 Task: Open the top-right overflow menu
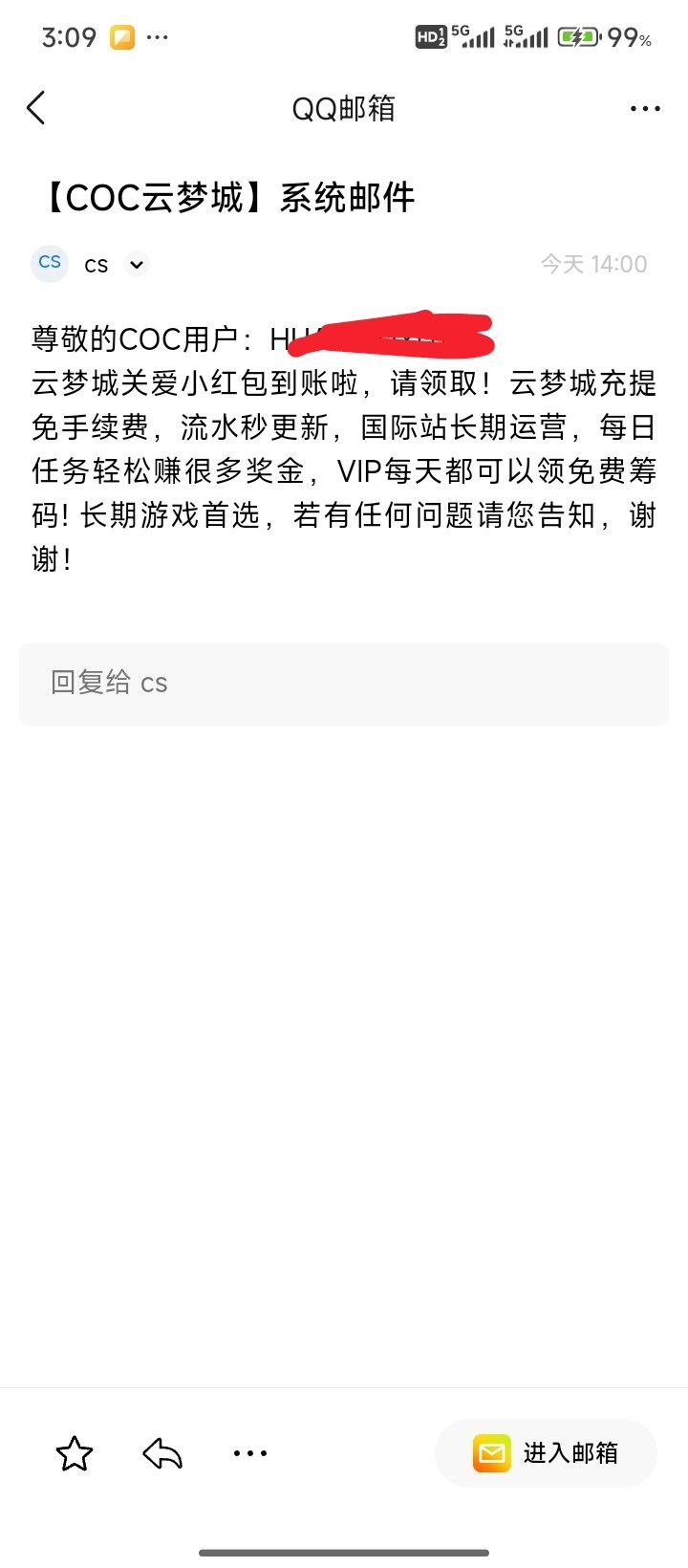click(645, 109)
